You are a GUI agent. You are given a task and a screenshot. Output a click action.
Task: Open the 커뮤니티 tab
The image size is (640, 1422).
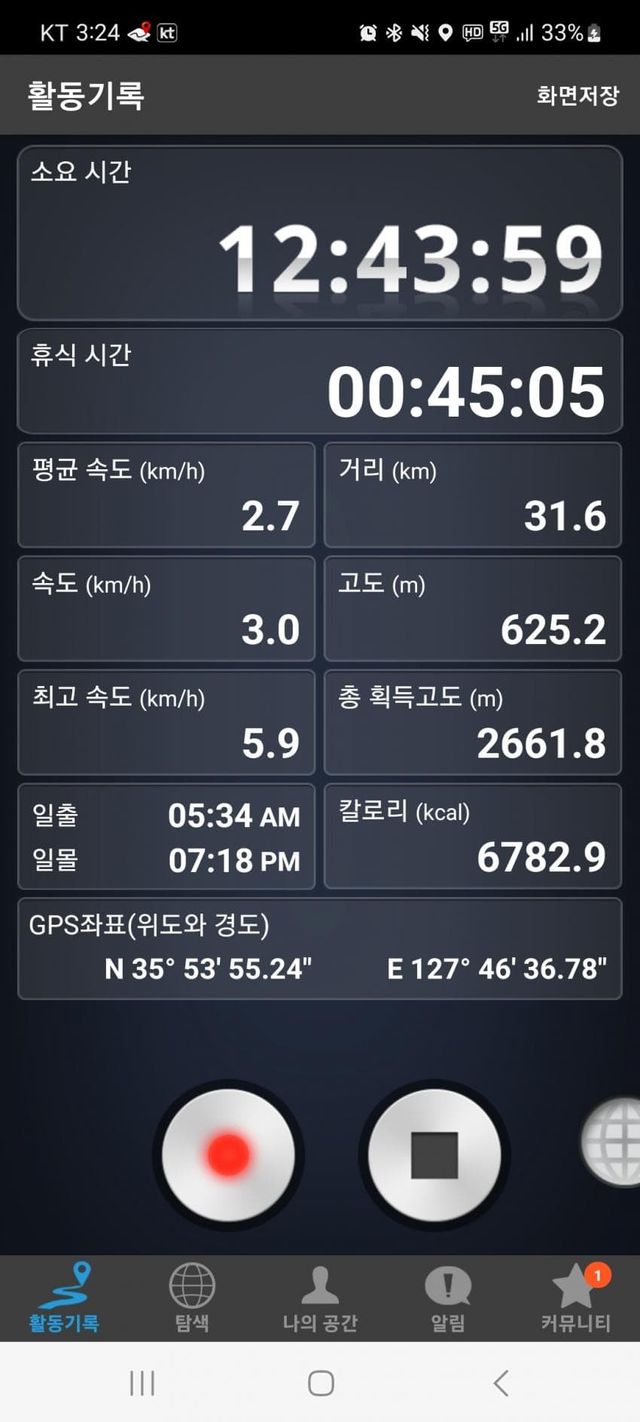click(576, 1298)
